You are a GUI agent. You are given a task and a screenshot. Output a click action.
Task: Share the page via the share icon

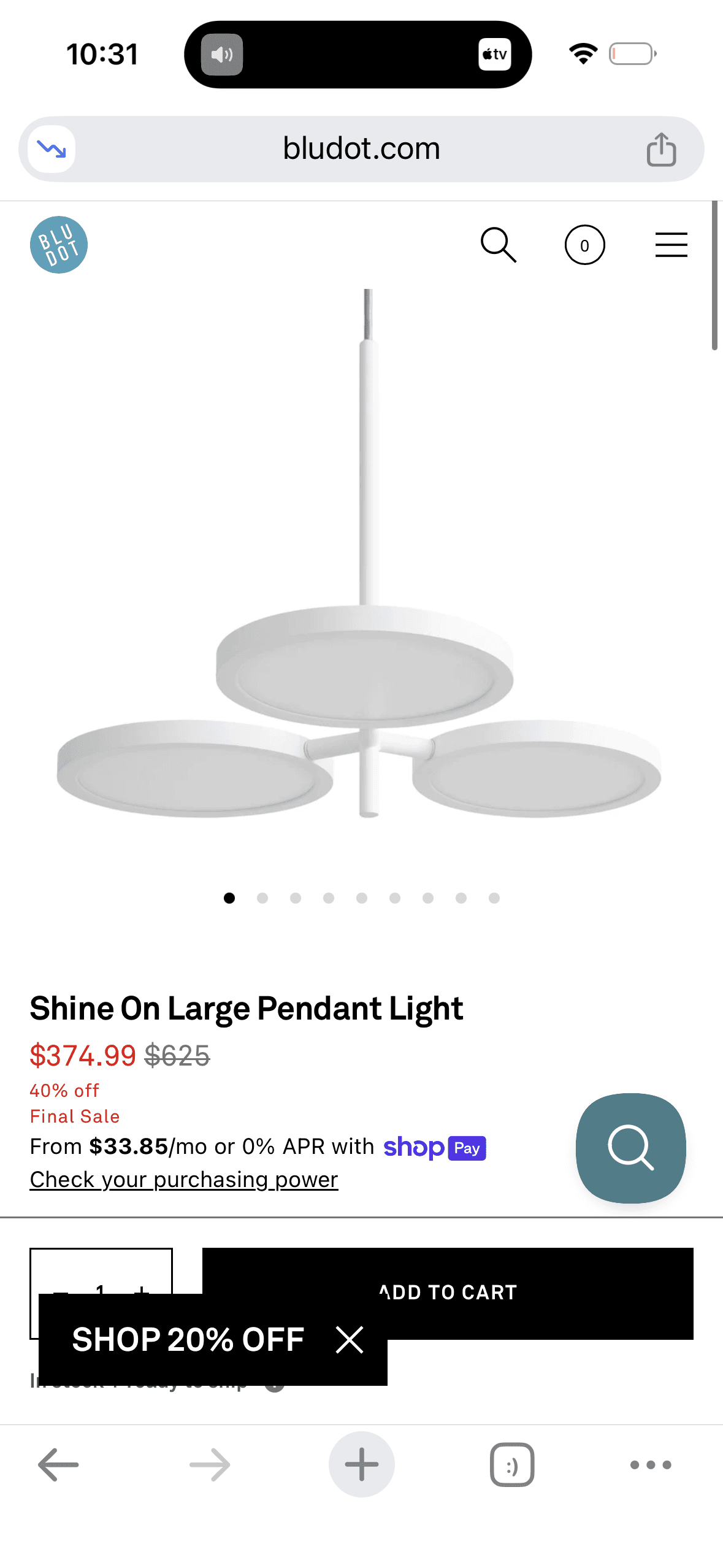(x=662, y=148)
